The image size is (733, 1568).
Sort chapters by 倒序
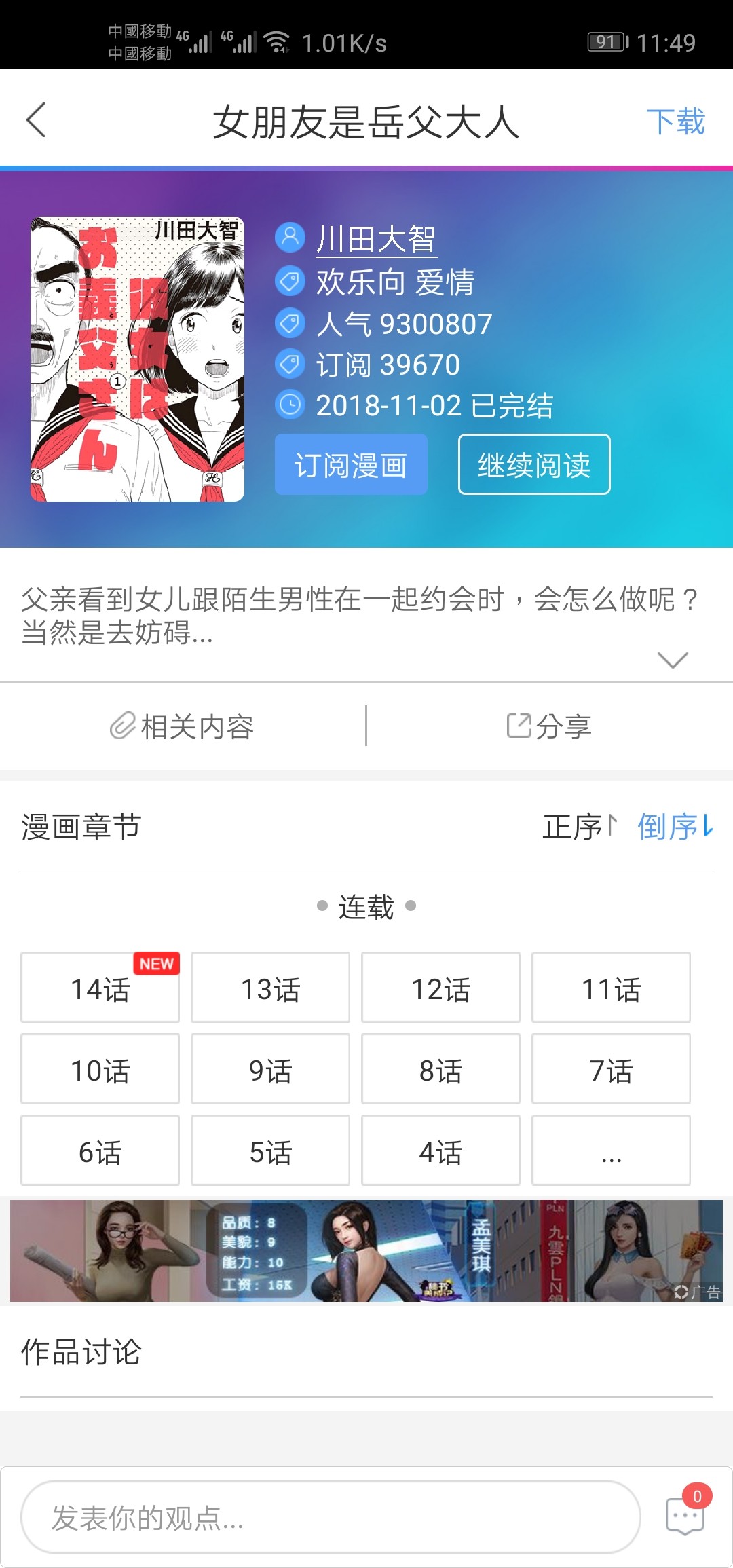pos(675,827)
